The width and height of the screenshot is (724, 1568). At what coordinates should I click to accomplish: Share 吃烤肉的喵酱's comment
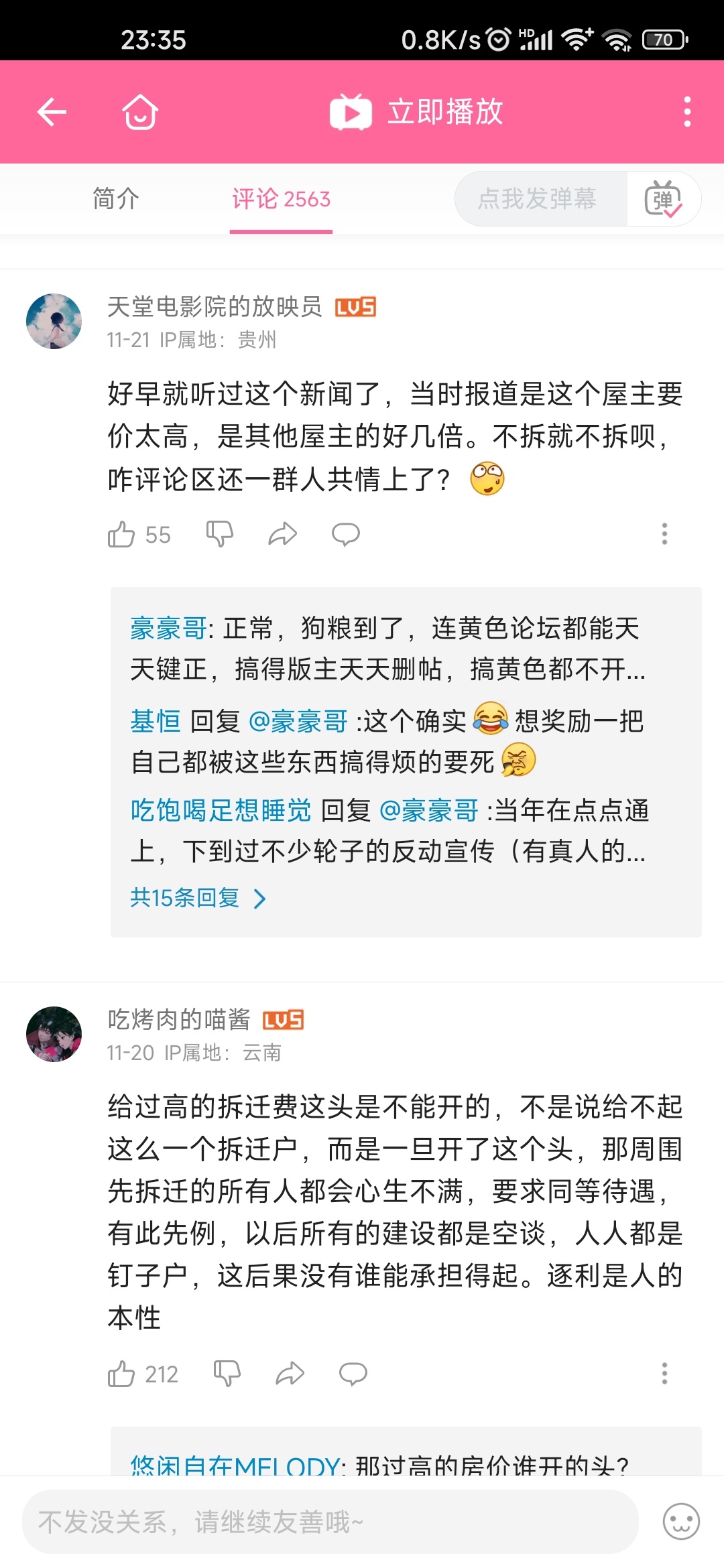click(290, 1374)
